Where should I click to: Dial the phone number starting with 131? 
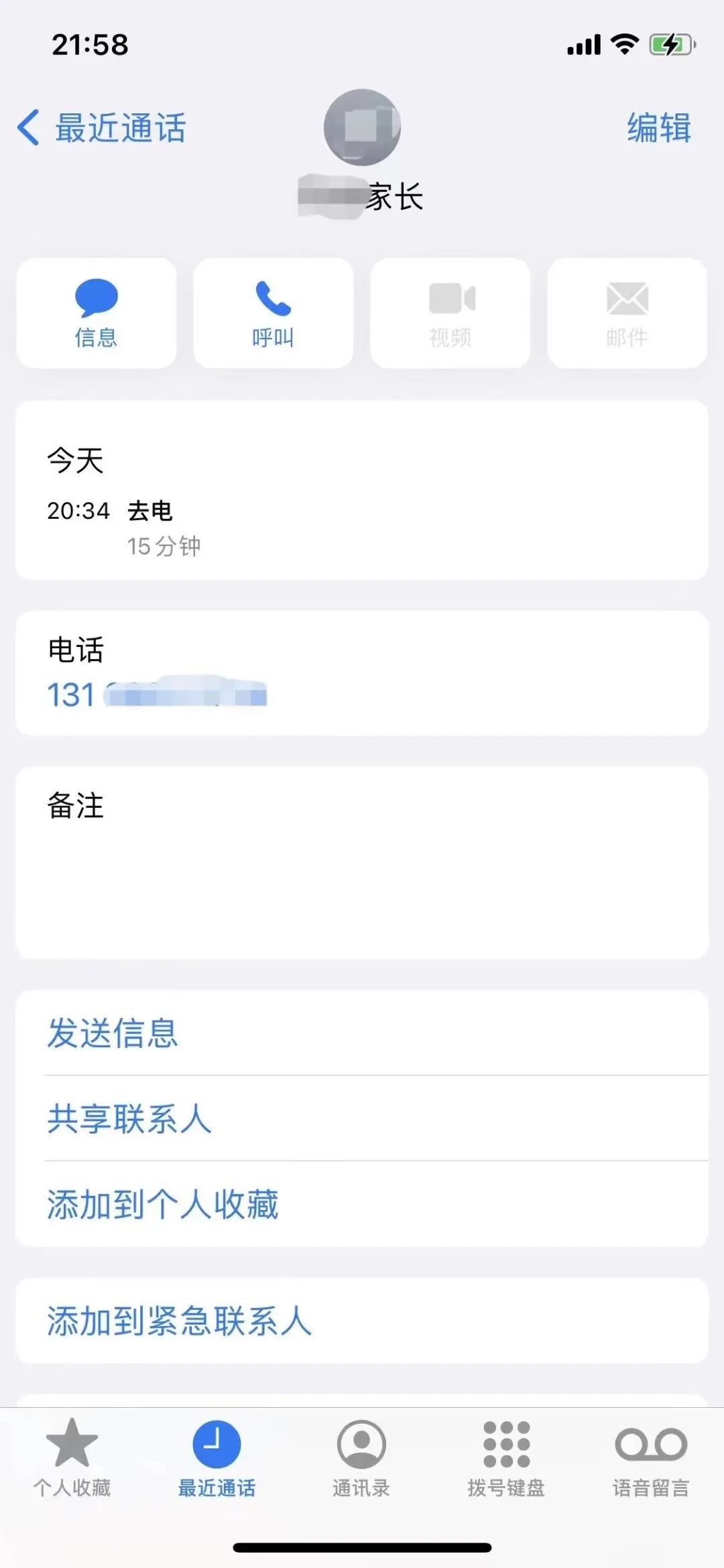[157, 694]
